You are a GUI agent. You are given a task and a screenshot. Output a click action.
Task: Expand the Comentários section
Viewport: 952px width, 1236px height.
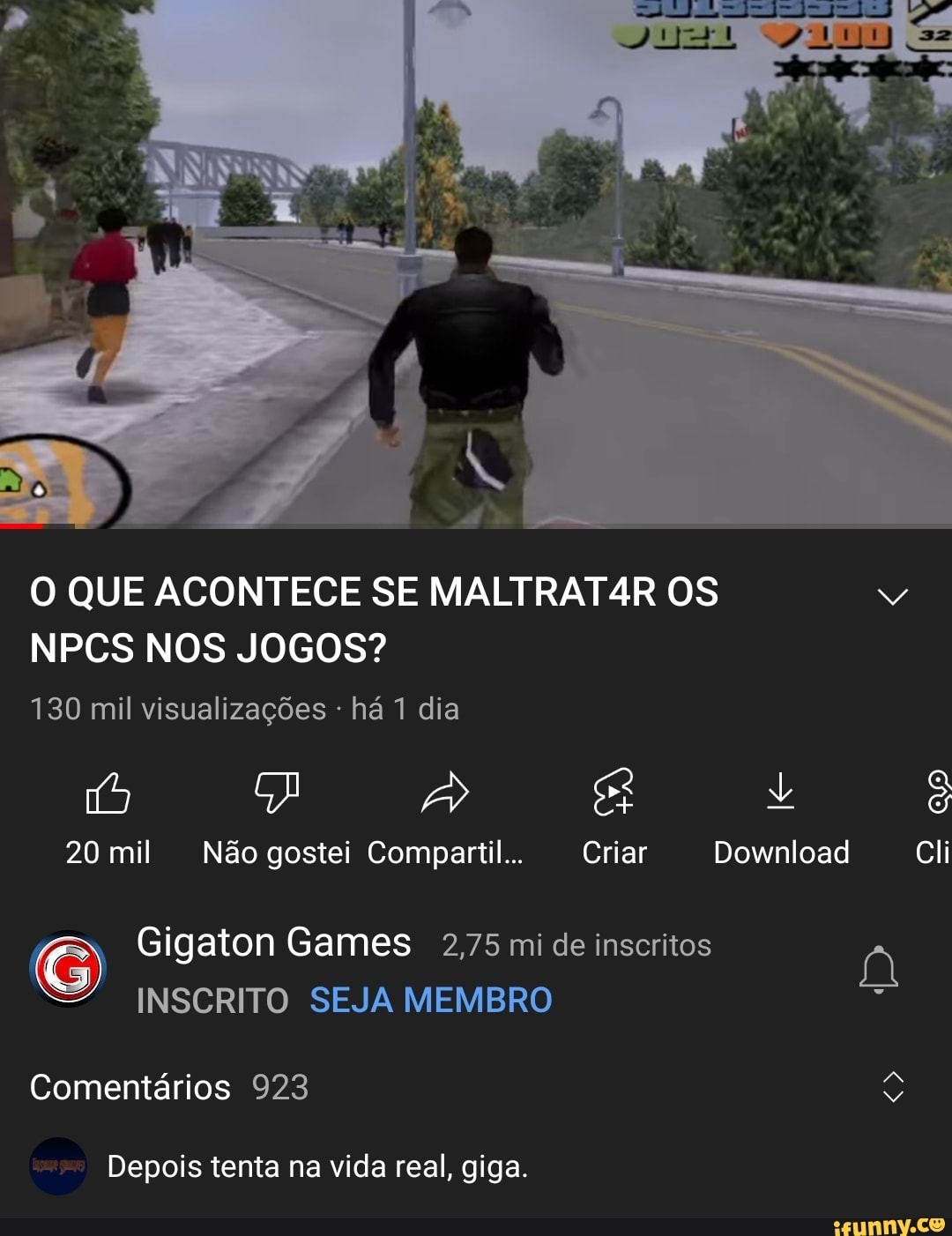click(x=893, y=1087)
